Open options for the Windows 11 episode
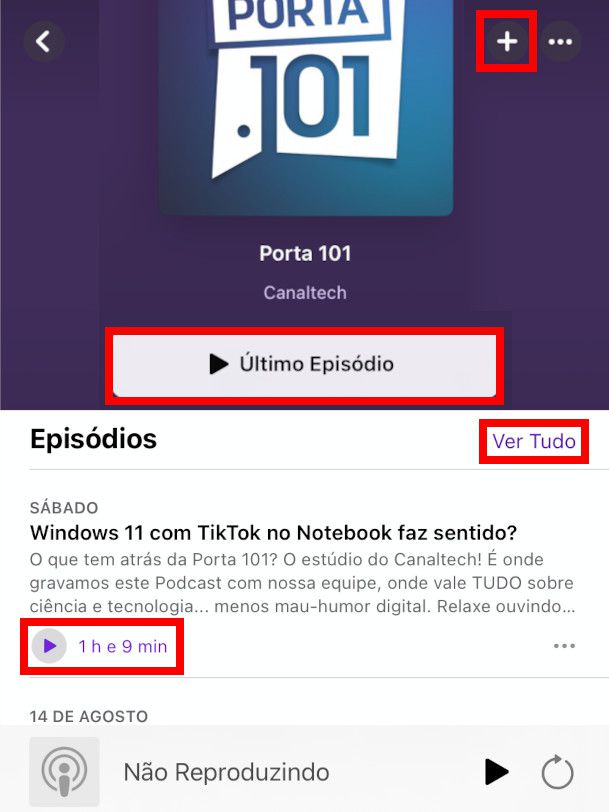 pyautogui.click(x=564, y=646)
